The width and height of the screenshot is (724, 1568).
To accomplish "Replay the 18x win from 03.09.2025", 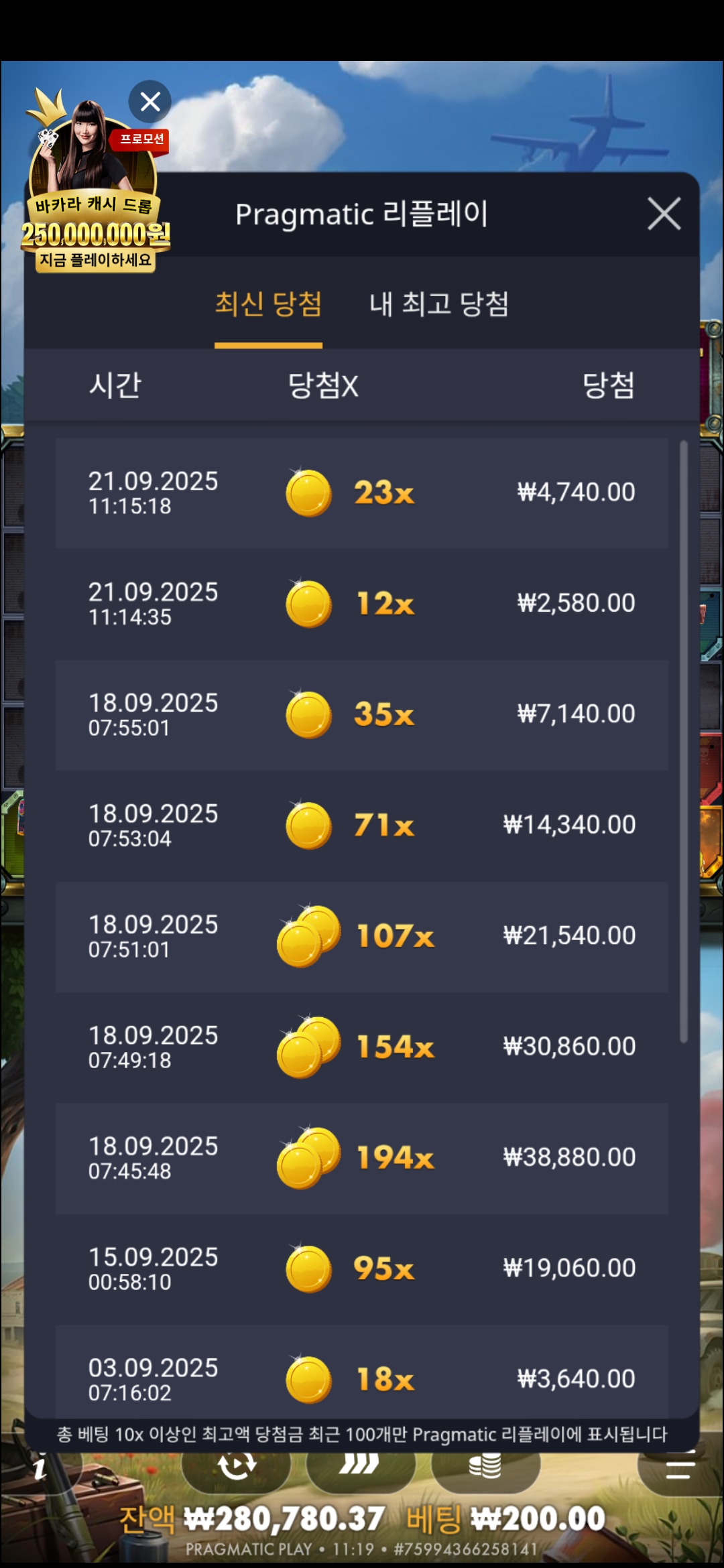I will click(x=362, y=1378).
